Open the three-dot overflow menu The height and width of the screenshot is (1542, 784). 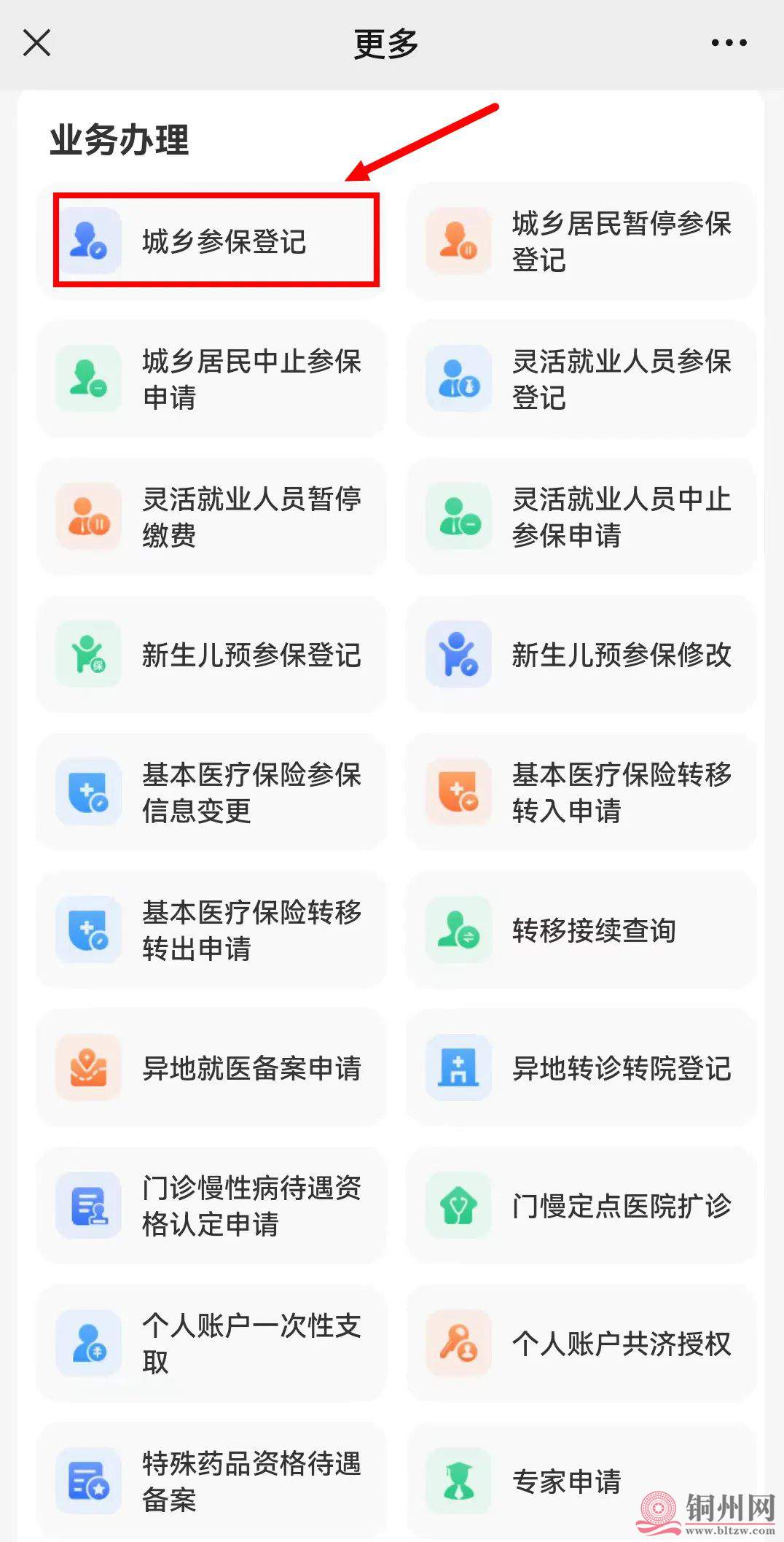coord(729,43)
